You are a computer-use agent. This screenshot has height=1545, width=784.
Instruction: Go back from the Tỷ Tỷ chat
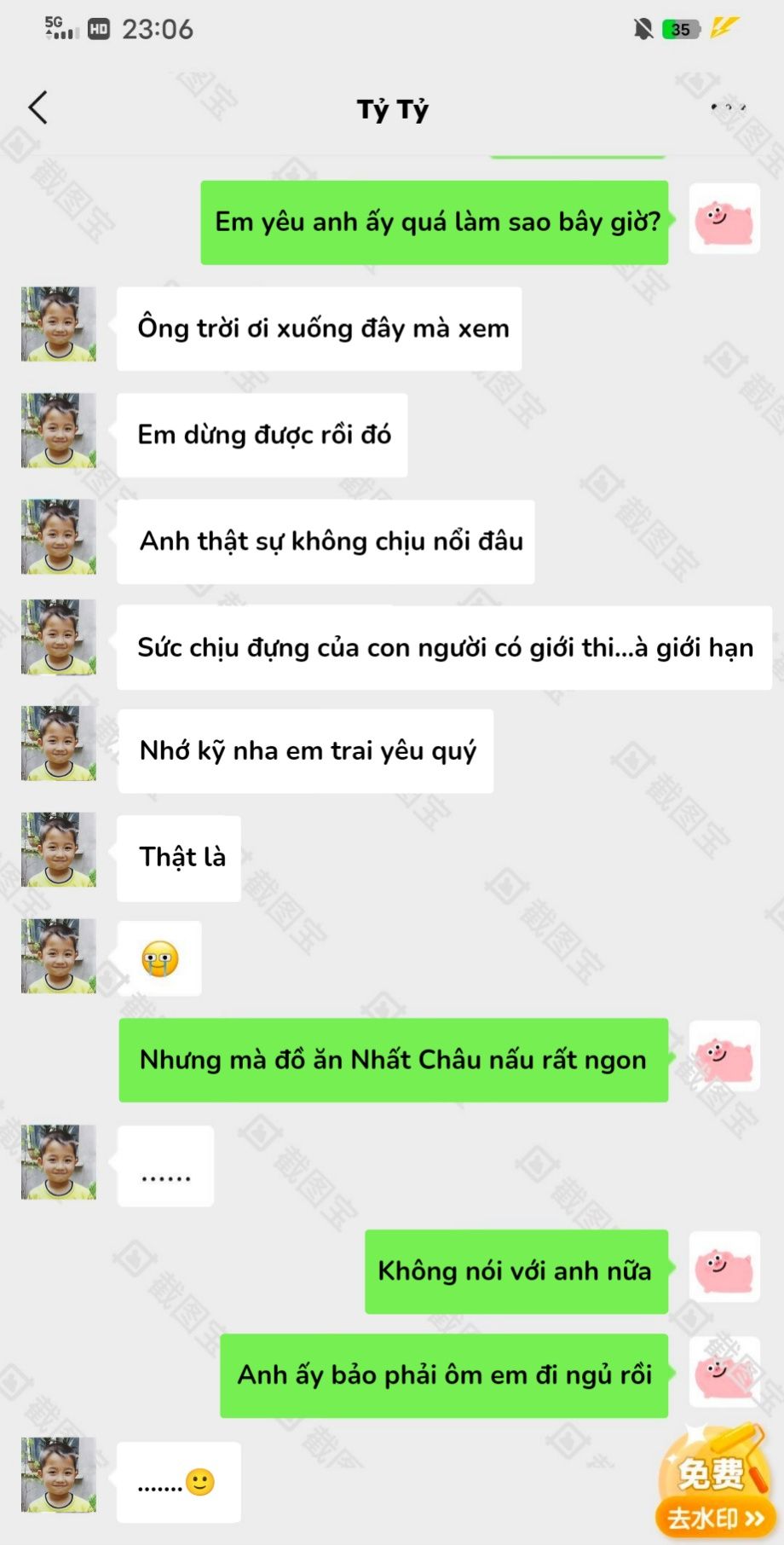coord(38,108)
